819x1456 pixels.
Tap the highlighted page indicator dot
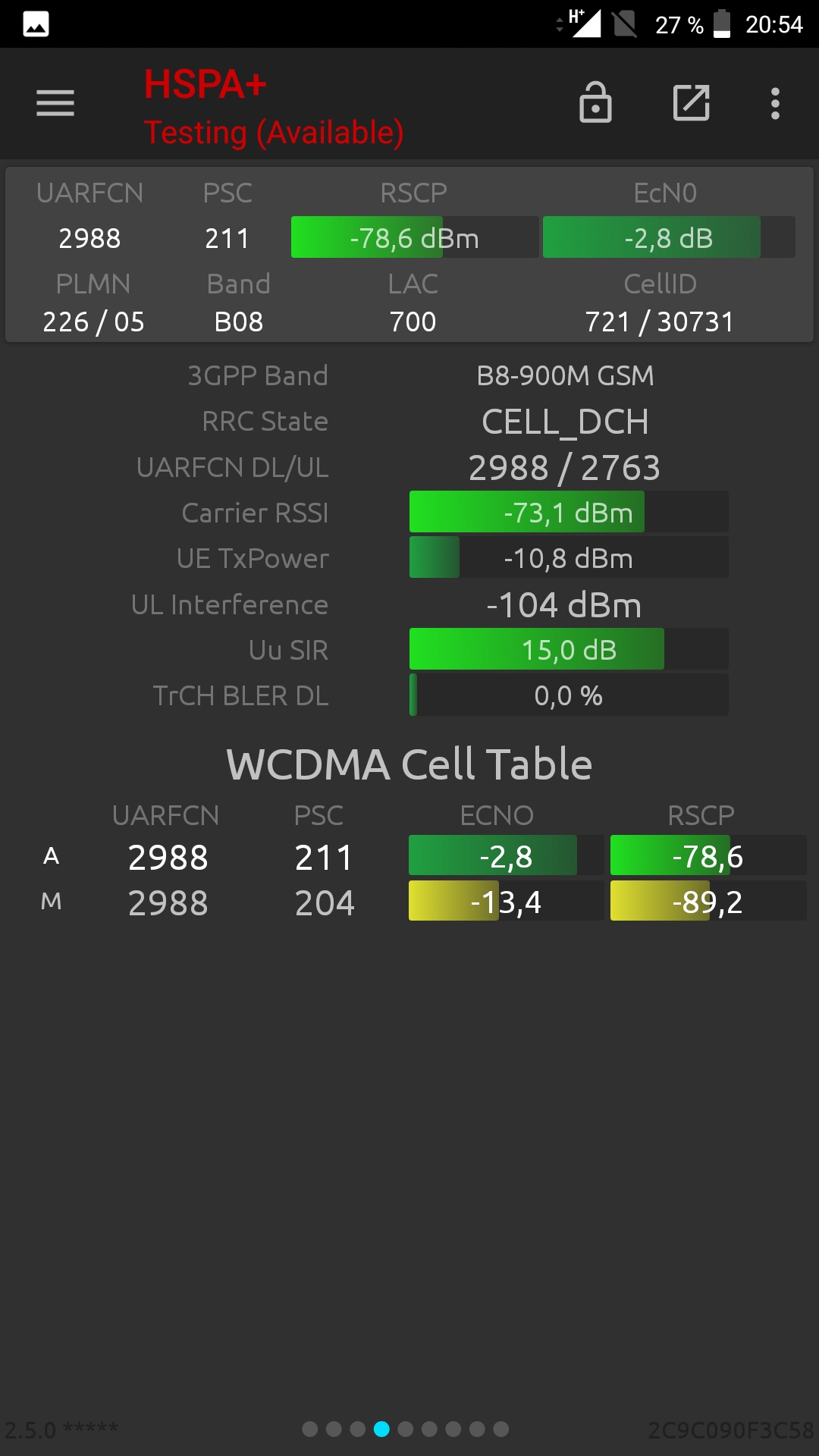tap(381, 1429)
